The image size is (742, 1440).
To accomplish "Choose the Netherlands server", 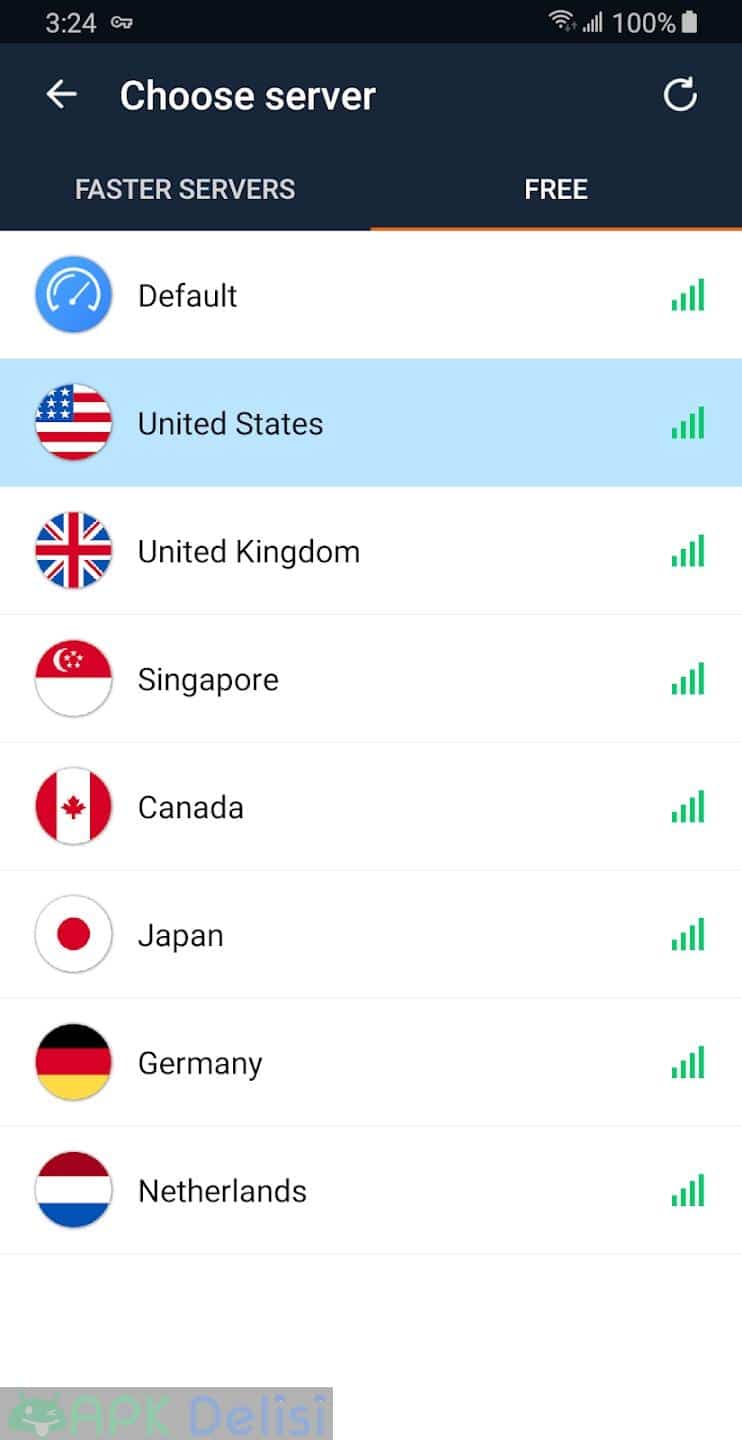I will (371, 1191).
